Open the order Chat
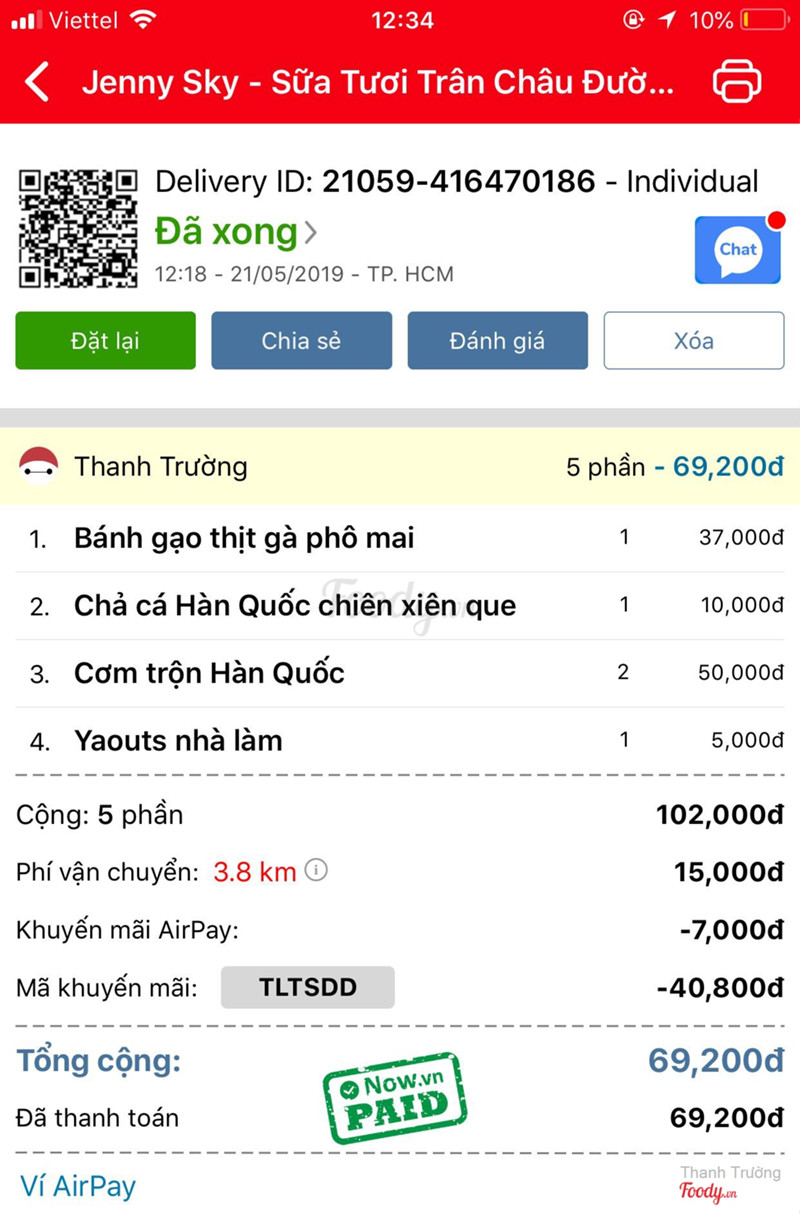 tap(738, 250)
